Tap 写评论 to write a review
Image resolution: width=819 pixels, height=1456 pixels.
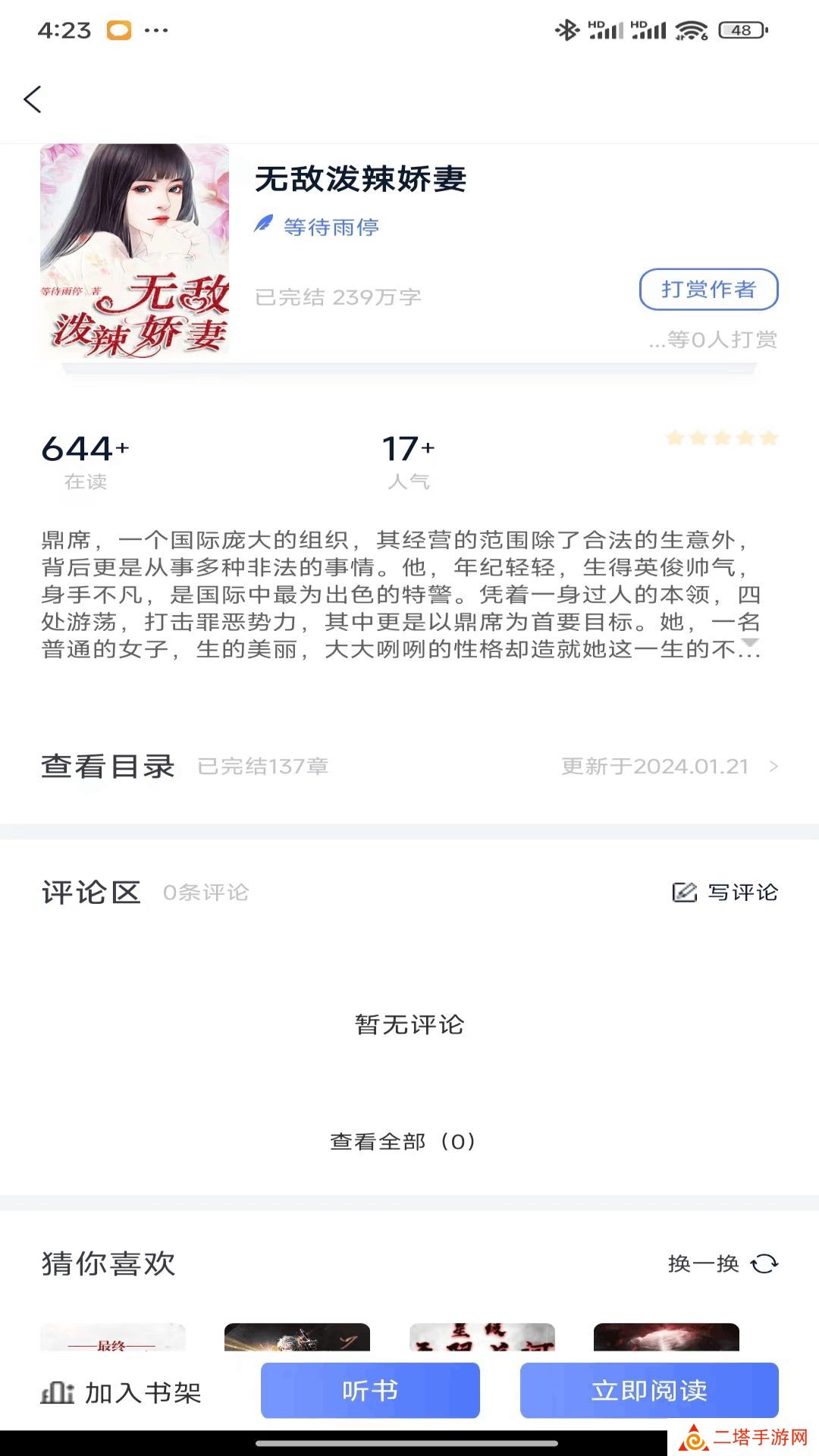726,893
